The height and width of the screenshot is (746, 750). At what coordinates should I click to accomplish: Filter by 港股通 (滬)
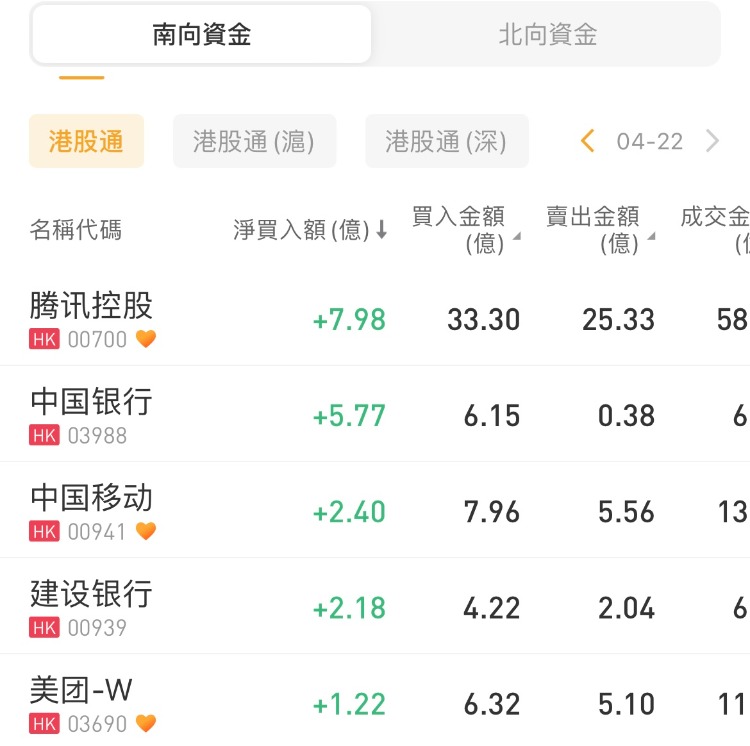point(254,141)
